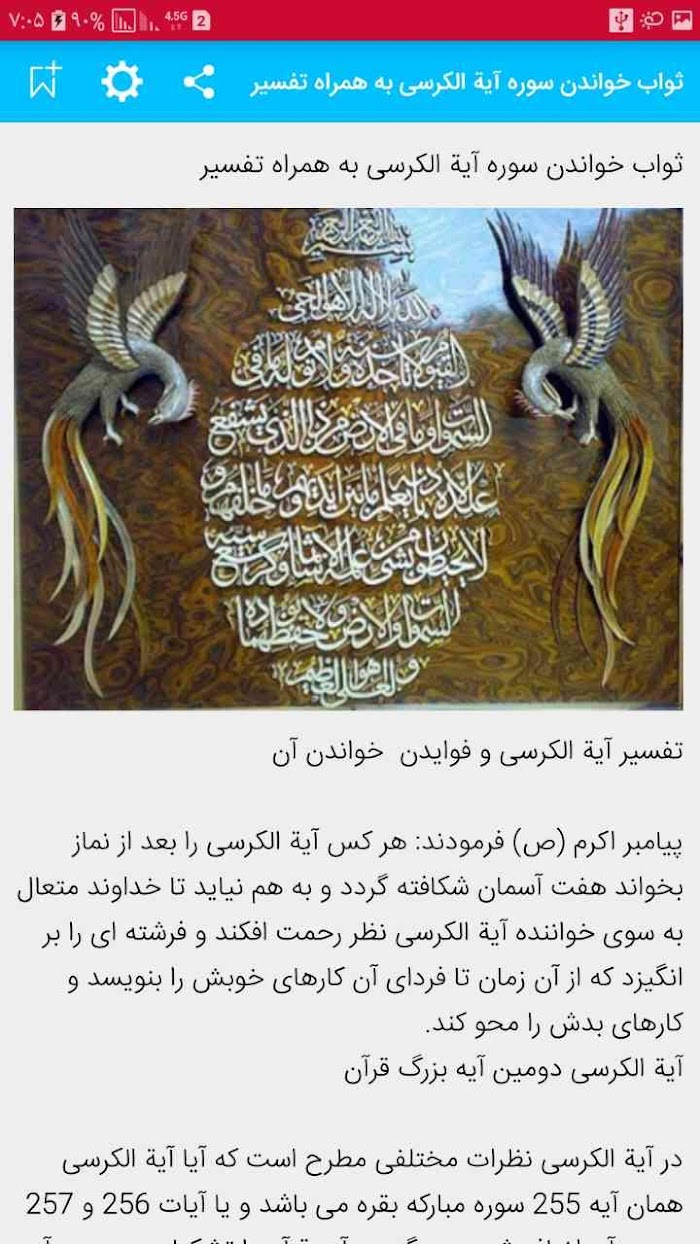Share this Ayat al-Kursi article

click(199, 82)
